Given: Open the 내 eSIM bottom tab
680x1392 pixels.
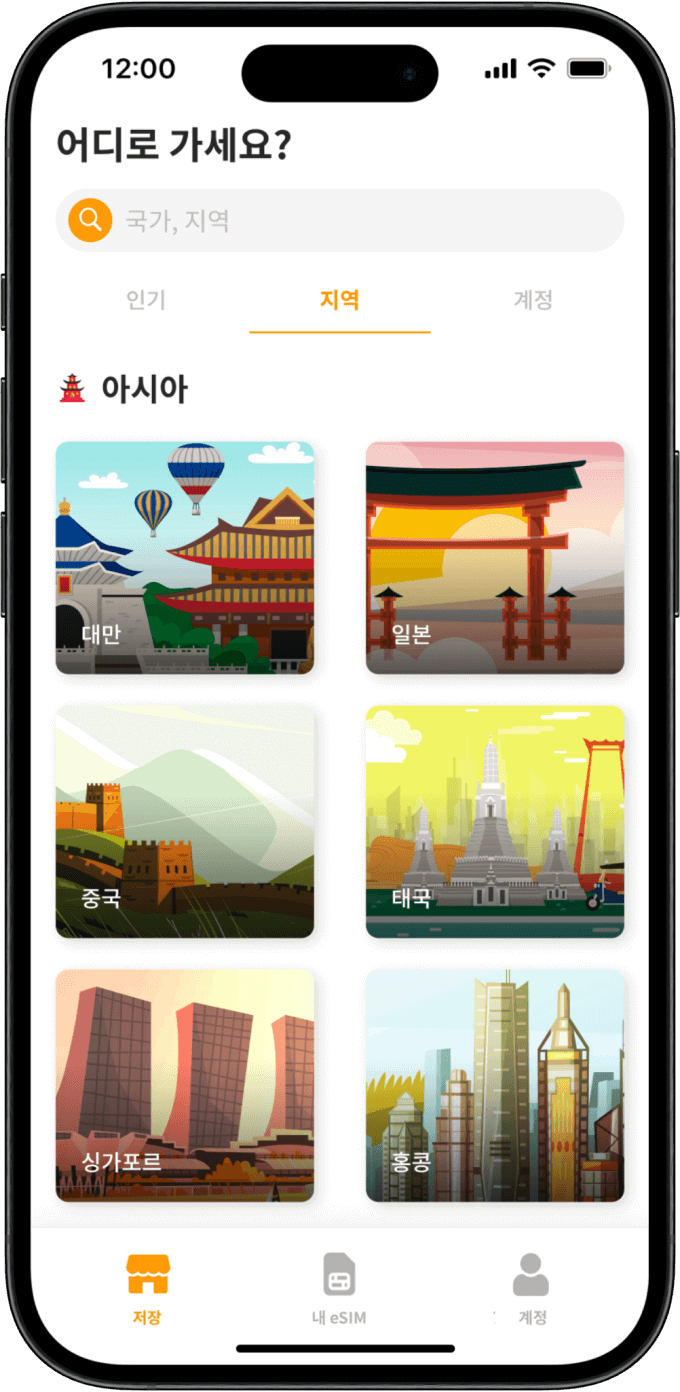Looking at the screenshot, I should (339, 1288).
